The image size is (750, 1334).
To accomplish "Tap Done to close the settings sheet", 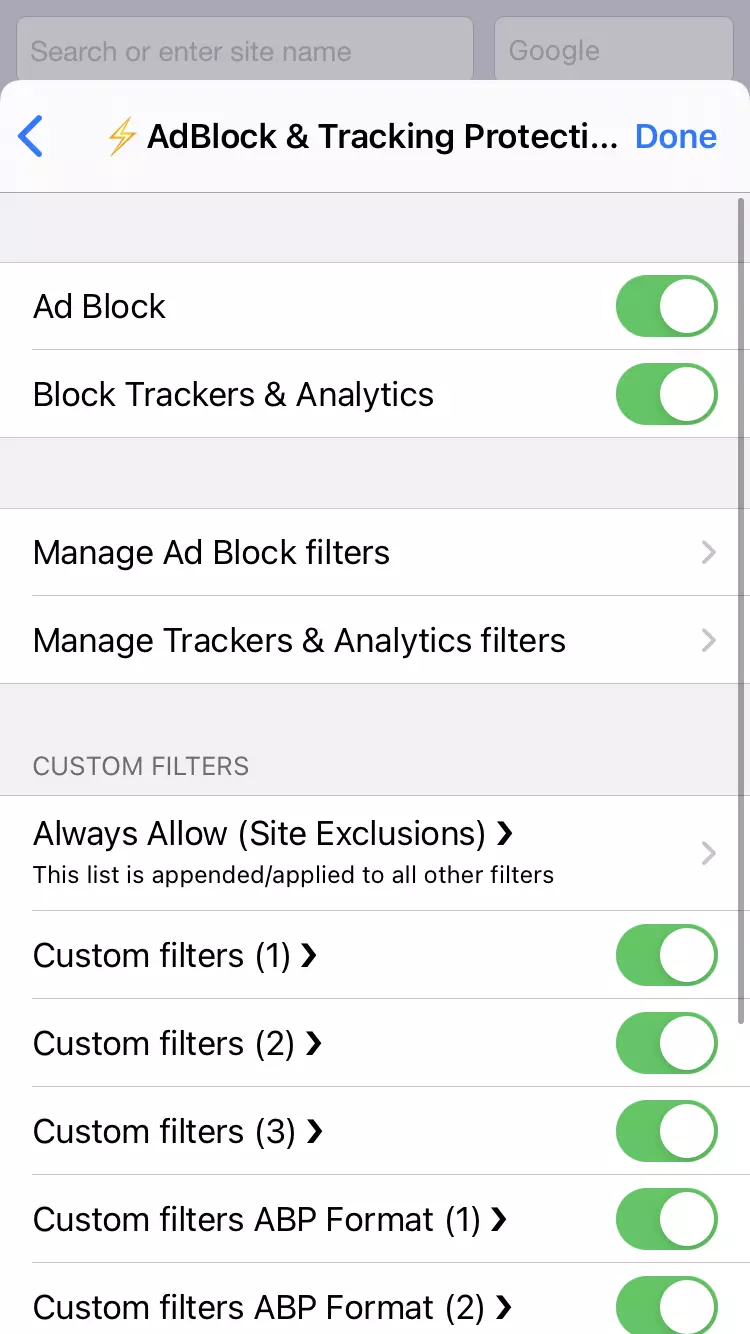I will (x=676, y=136).
